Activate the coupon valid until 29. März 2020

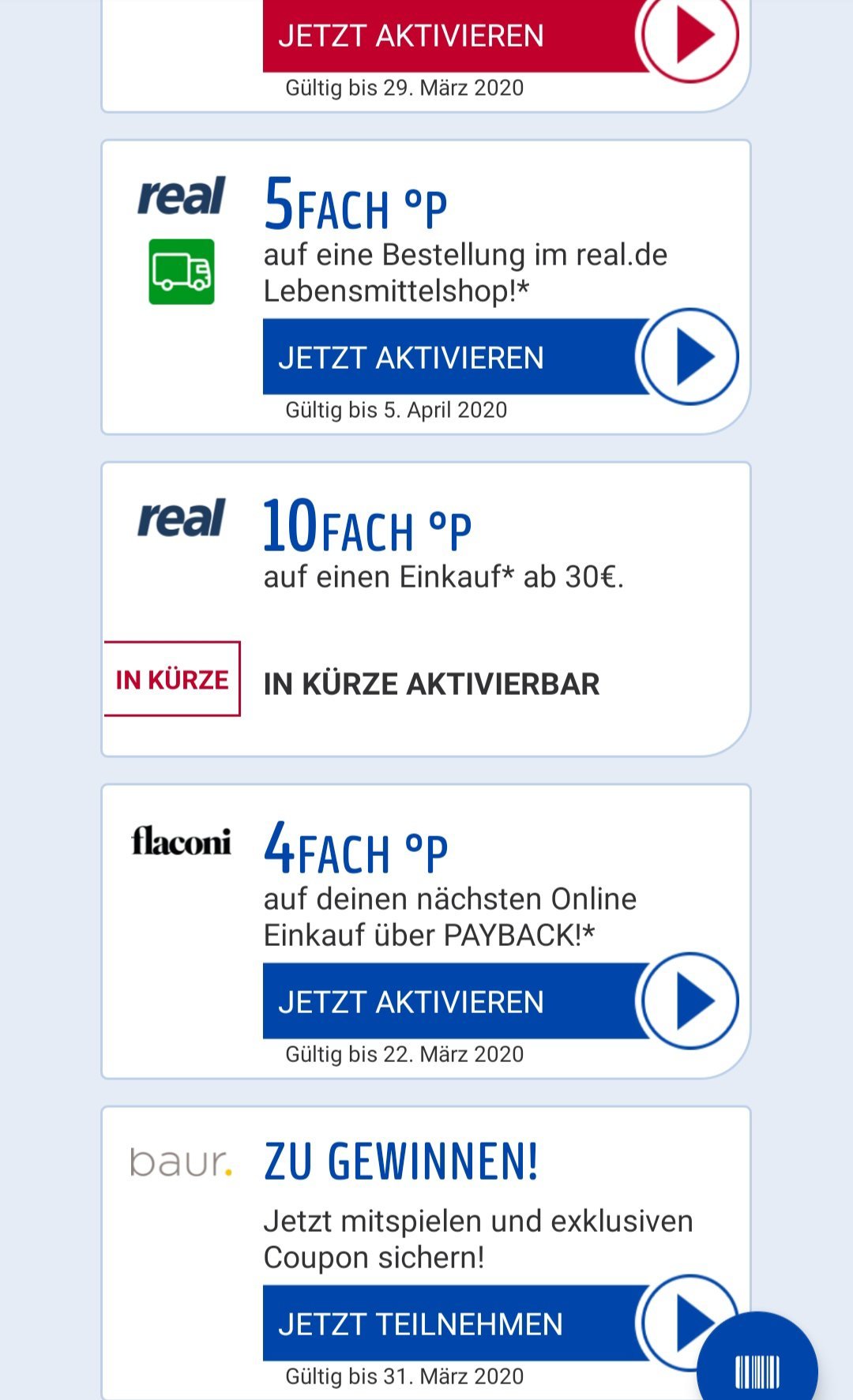coord(500,36)
